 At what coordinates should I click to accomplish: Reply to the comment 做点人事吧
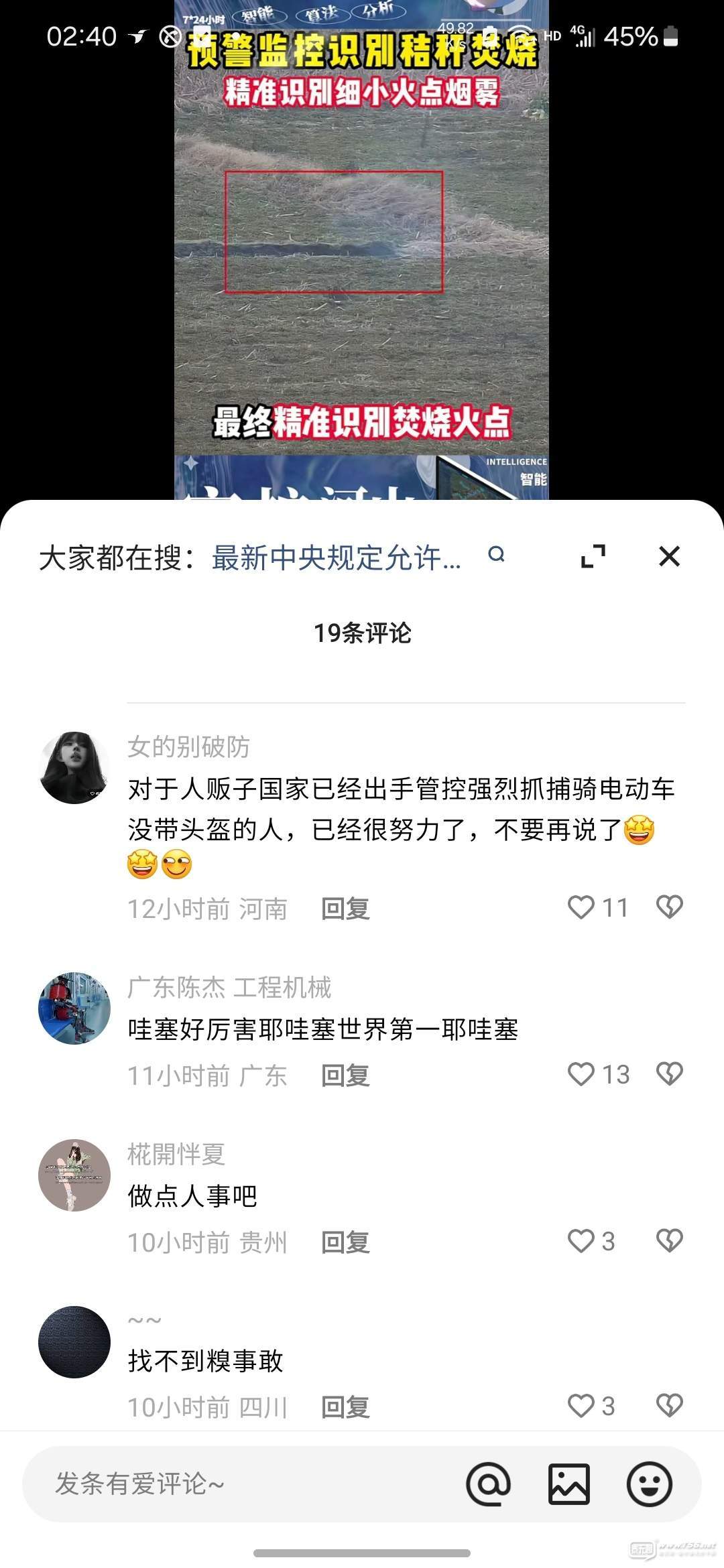point(345,1242)
